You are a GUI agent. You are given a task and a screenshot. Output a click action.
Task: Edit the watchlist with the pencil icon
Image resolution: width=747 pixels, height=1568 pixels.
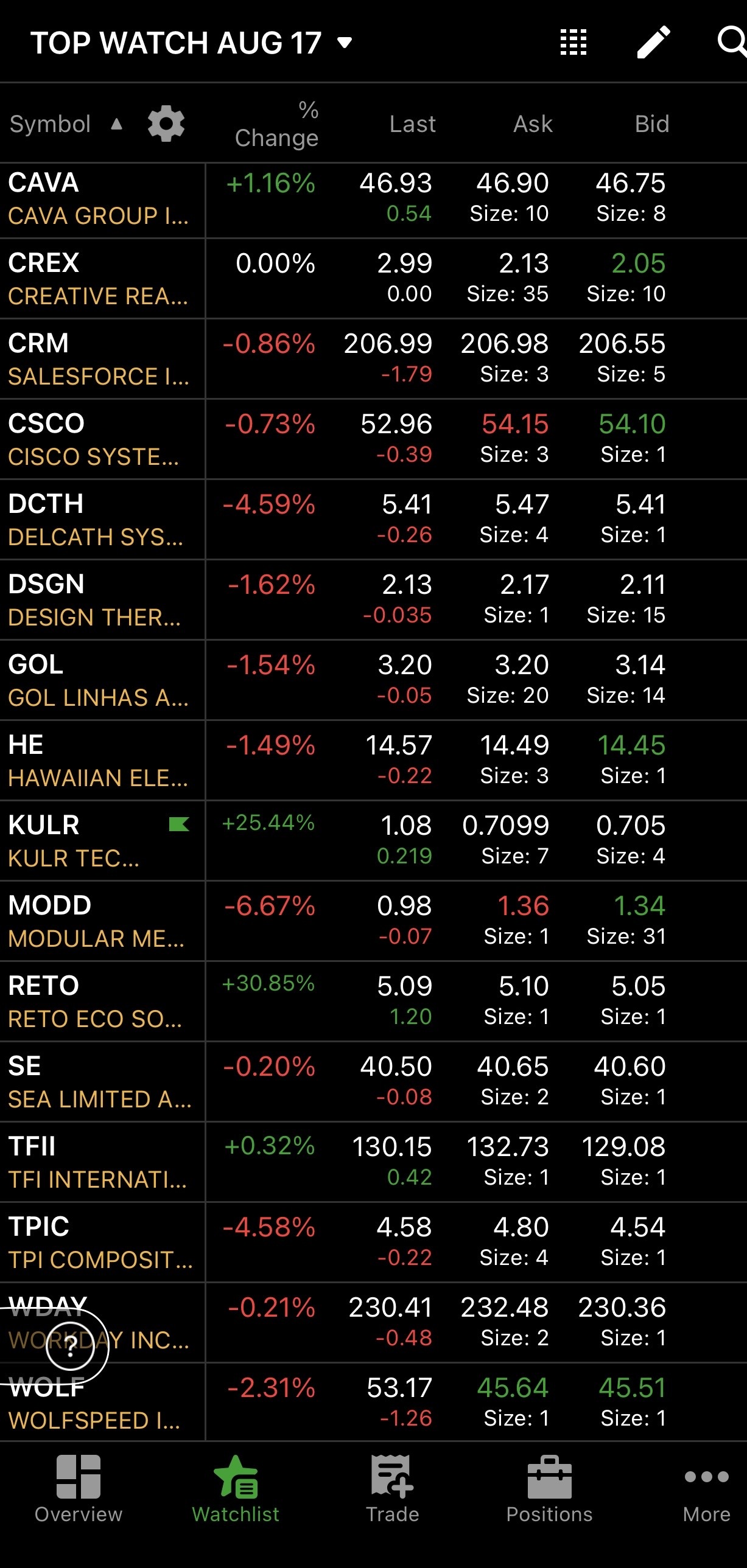tap(653, 43)
